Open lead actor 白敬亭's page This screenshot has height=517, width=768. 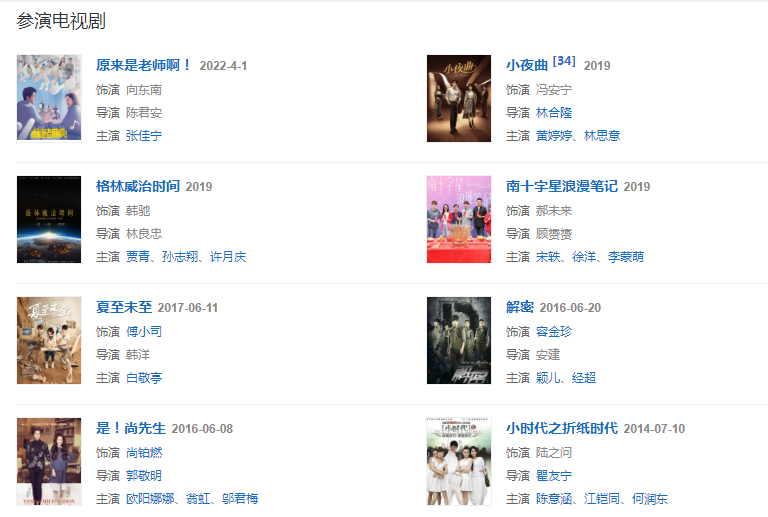(144, 378)
